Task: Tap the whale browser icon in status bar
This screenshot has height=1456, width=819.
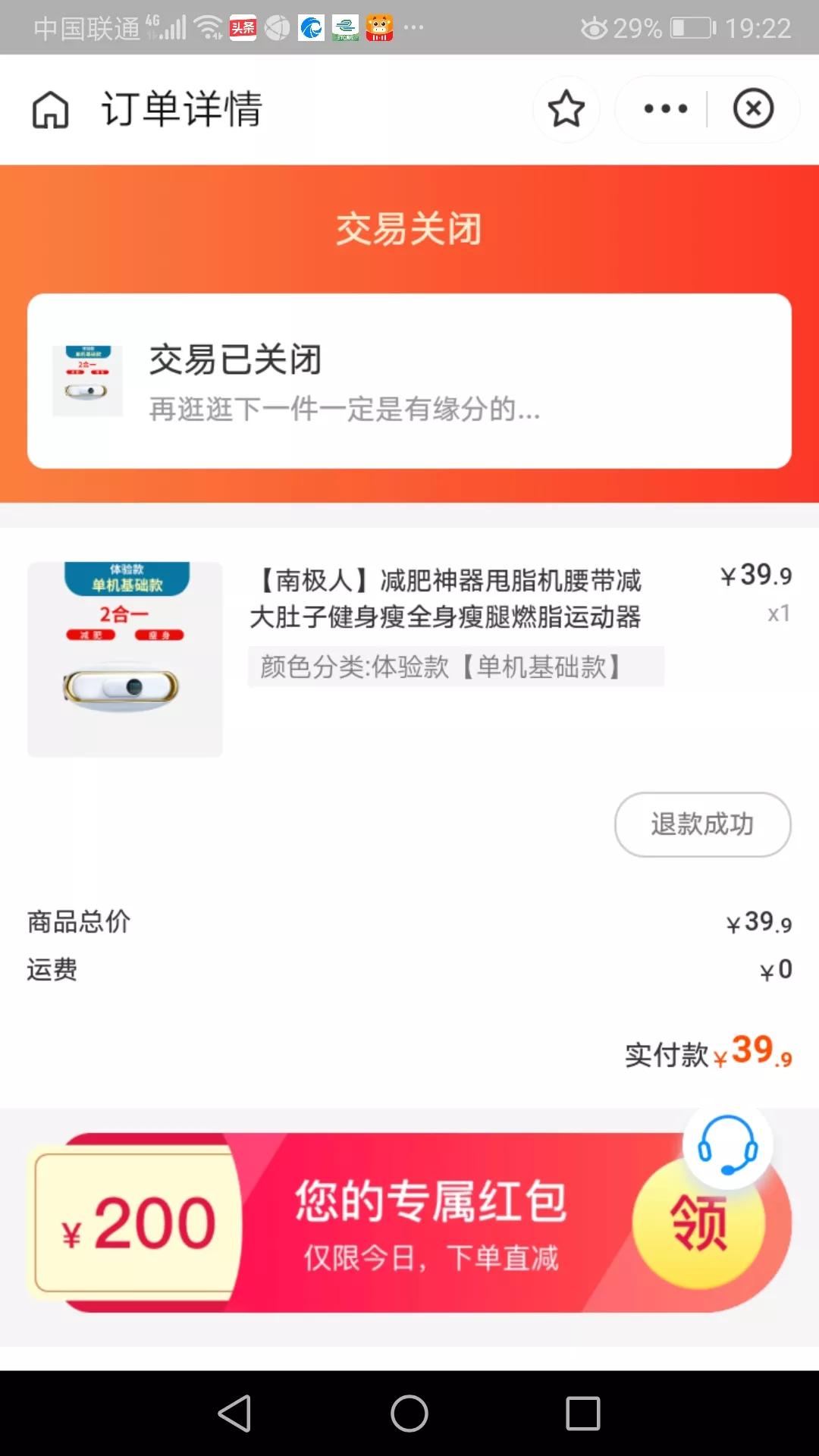Action: click(x=312, y=29)
